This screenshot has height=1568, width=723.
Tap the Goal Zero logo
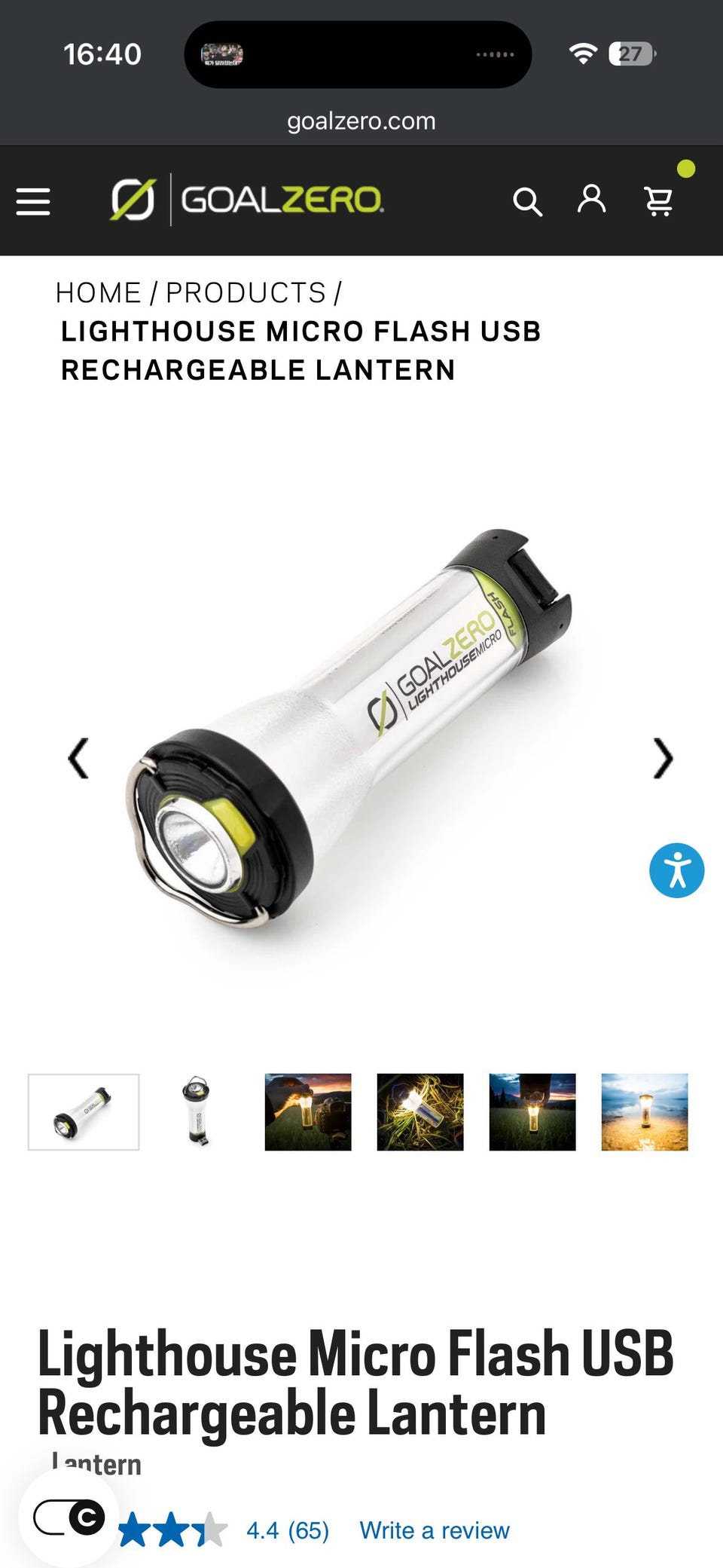(x=247, y=200)
